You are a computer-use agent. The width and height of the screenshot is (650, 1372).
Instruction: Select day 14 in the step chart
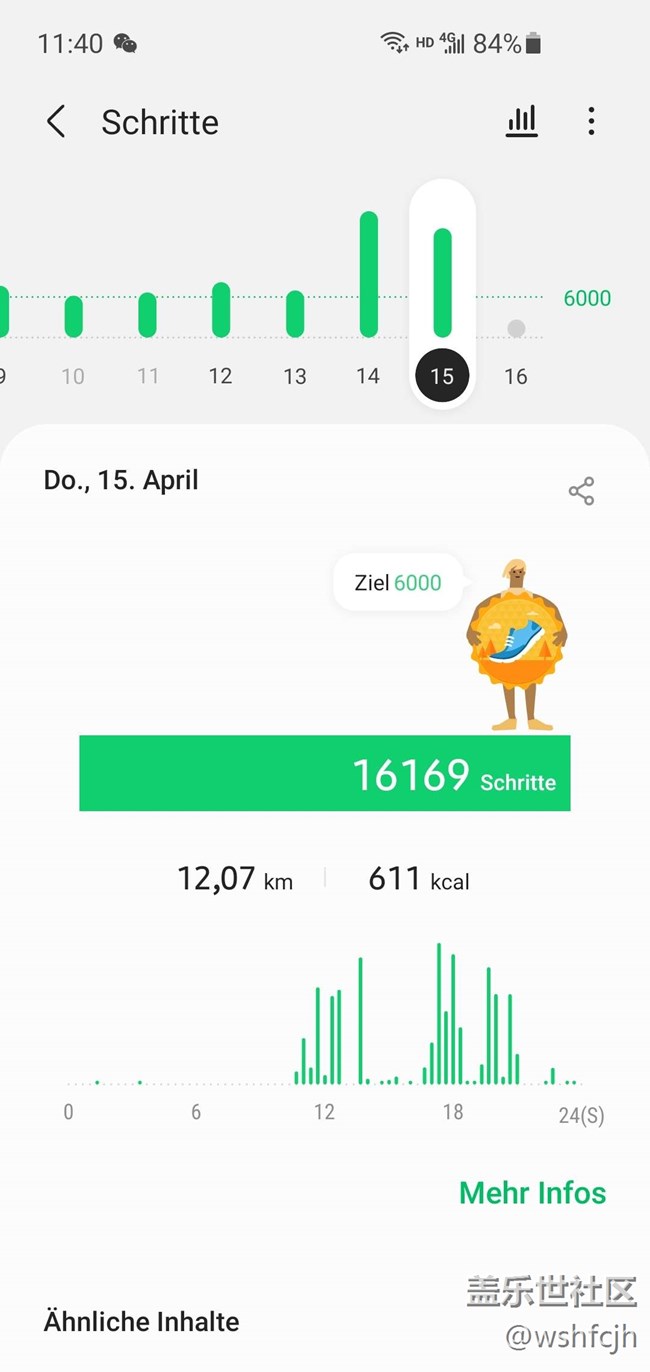[368, 300]
